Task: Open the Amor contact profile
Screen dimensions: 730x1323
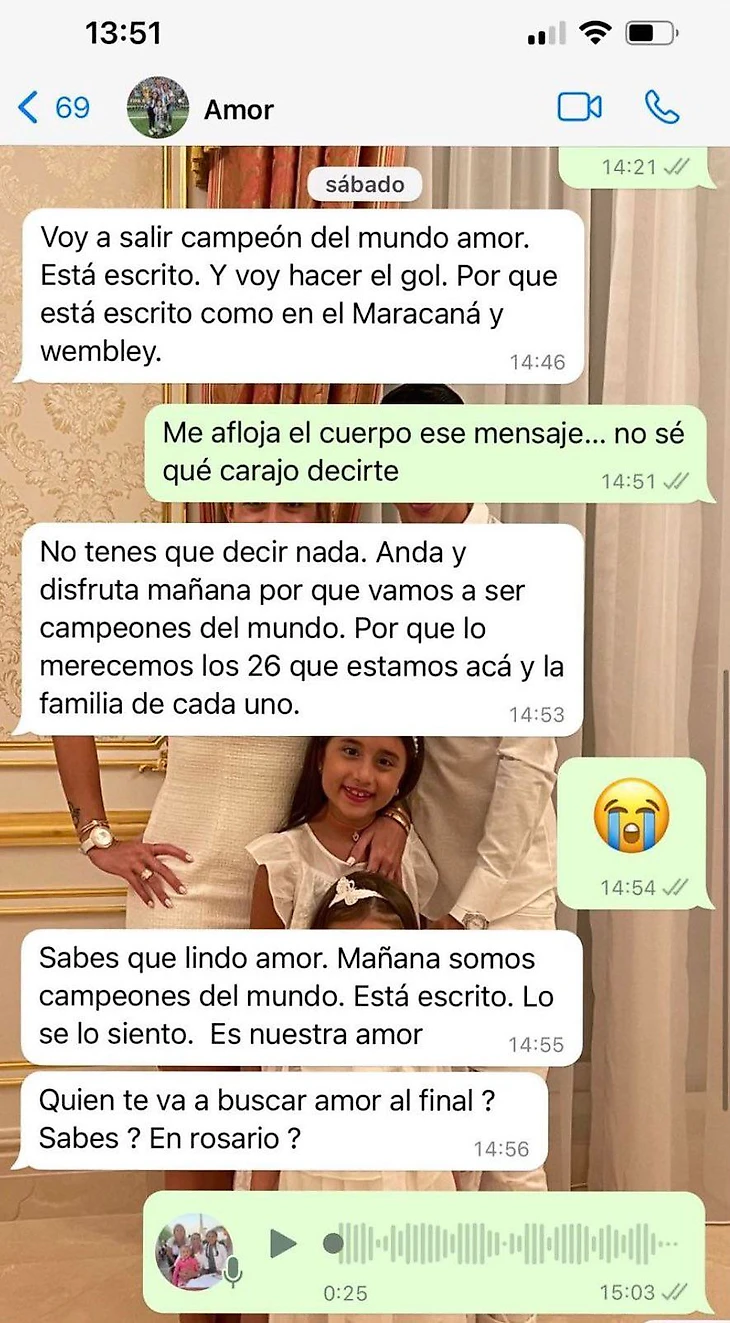Action: 238,109
